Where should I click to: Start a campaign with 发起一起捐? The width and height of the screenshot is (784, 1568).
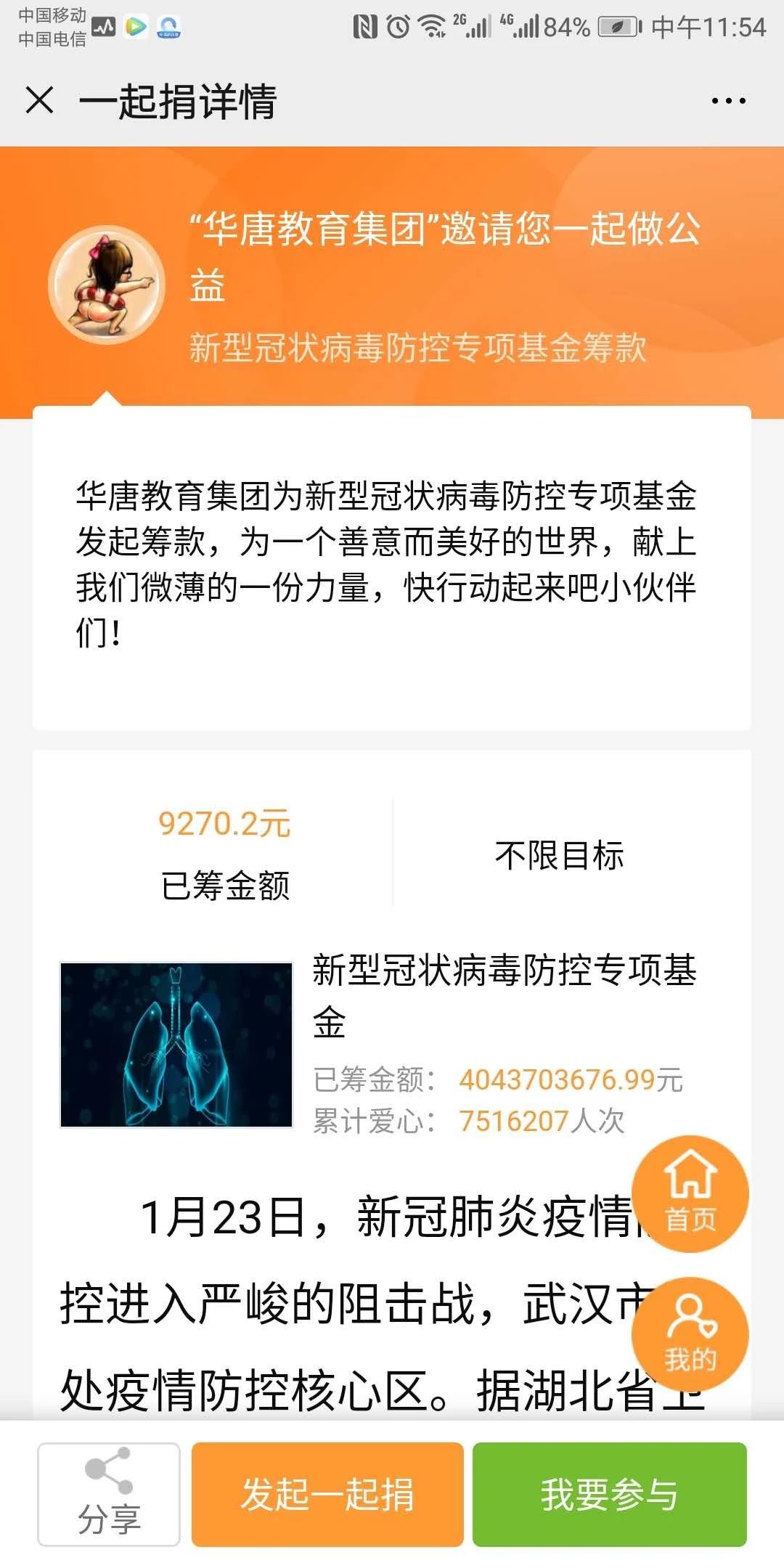tap(327, 1495)
